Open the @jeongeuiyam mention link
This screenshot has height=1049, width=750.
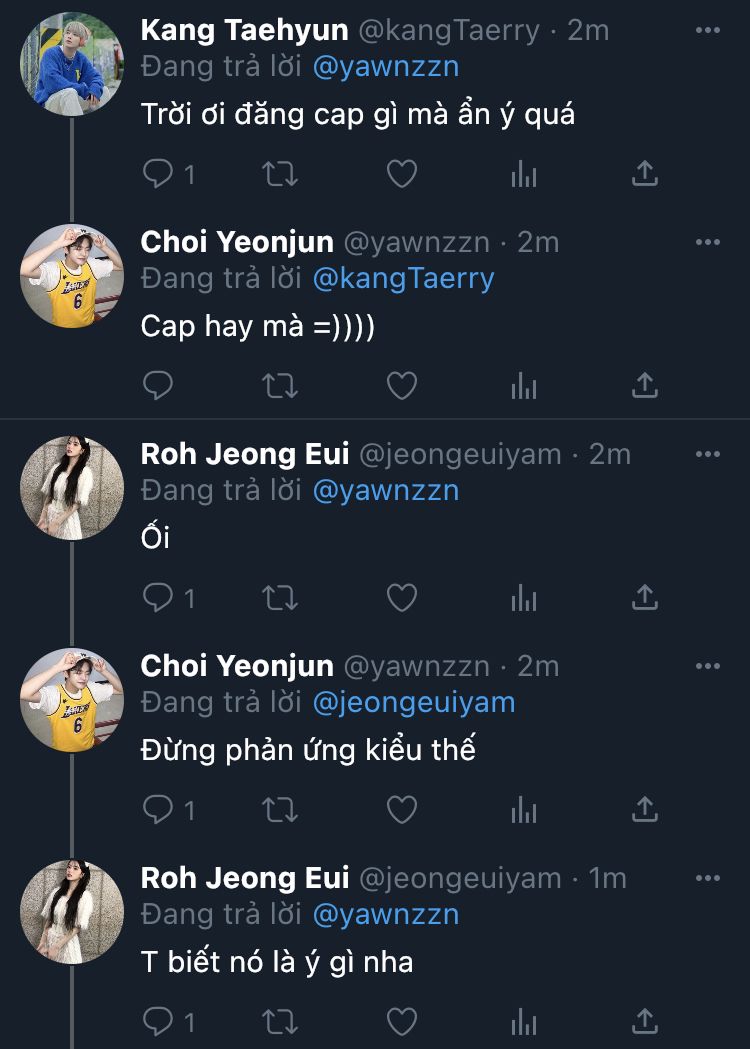[414, 702]
